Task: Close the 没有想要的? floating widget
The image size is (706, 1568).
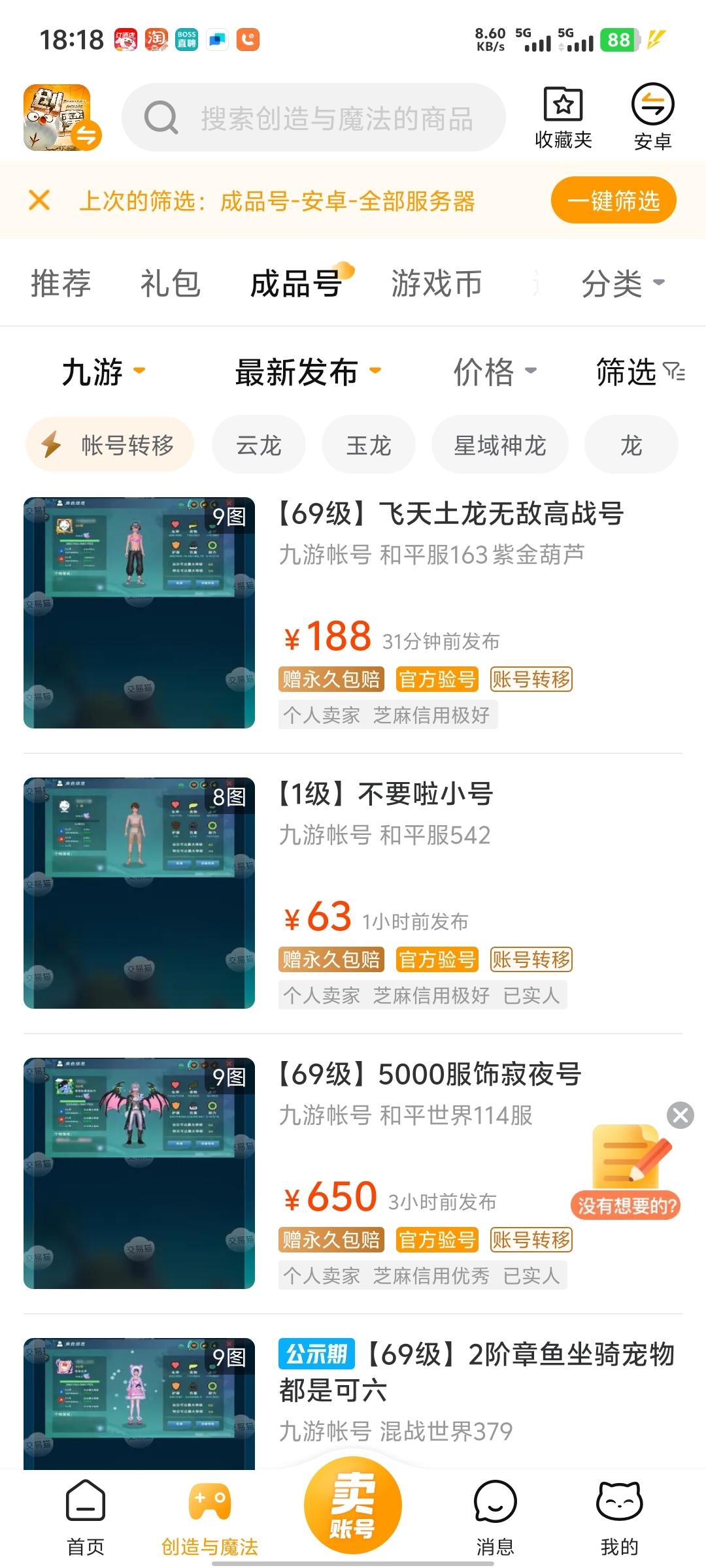Action: pyautogui.click(x=680, y=1115)
